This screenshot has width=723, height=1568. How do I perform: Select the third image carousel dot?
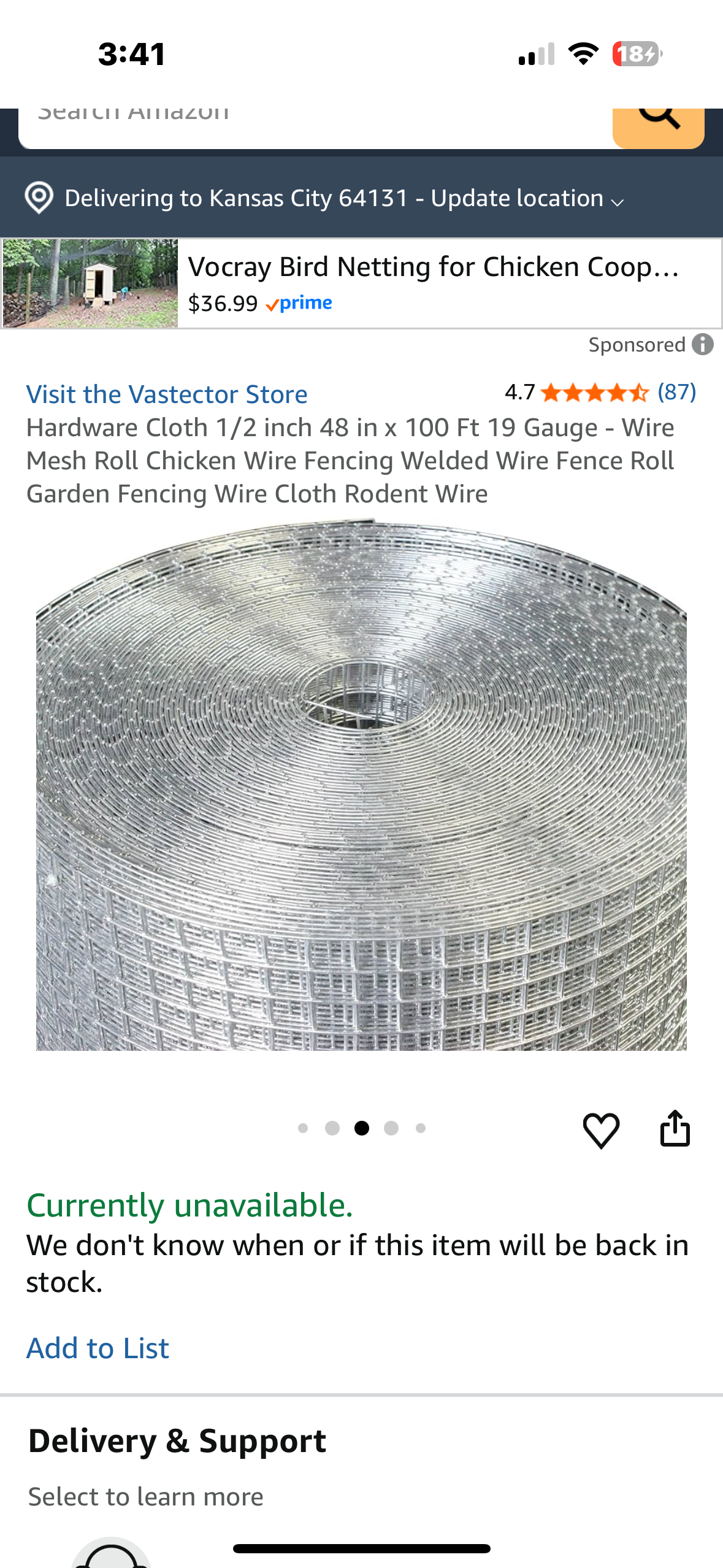coord(361,1128)
